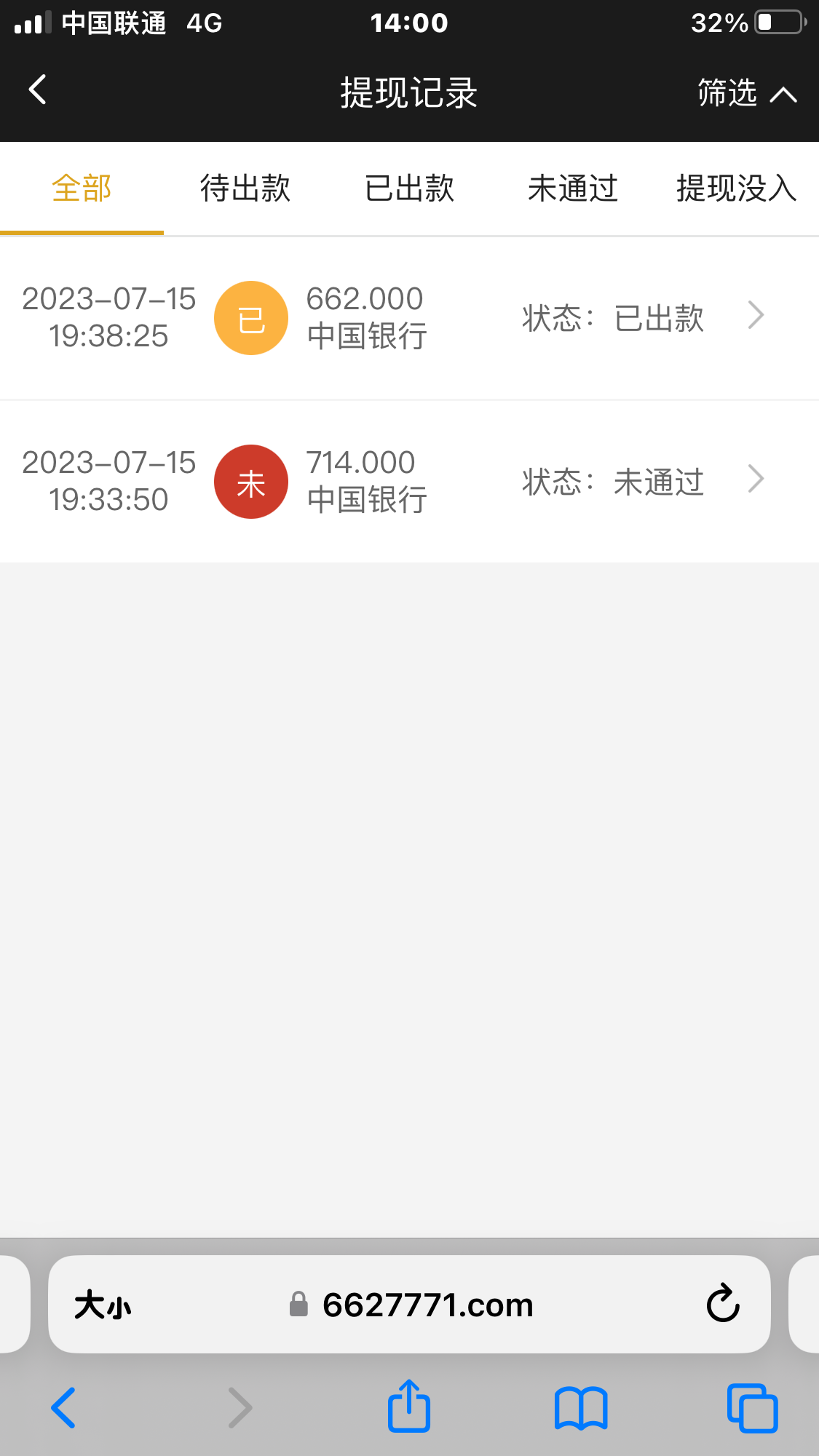This screenshot has width=819, height=1456.
Task: Switch to the 待出款 tab
Action: pyautogui.click(x=245, y=188)
